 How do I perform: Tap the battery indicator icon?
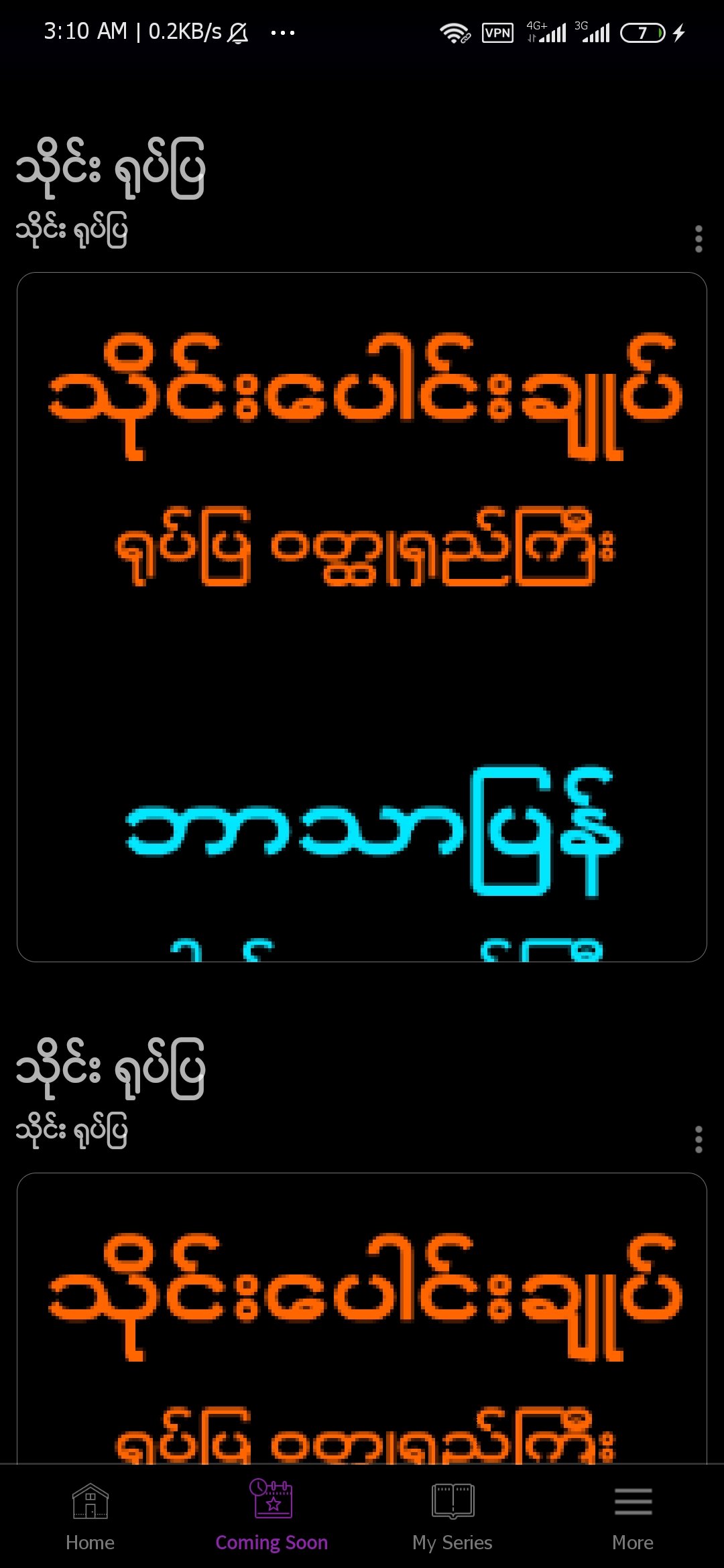point(642,31)
